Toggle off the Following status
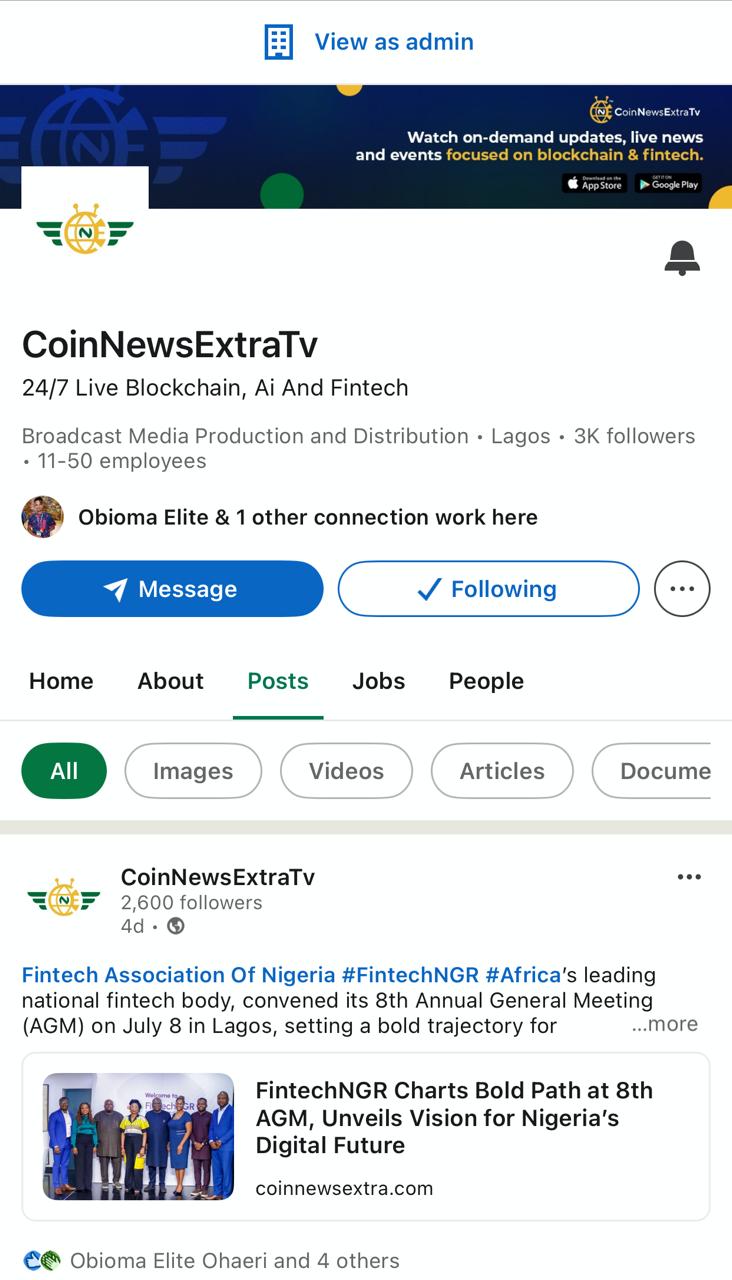The width and height of the screenshot is (732, 1280). [488, 589]
